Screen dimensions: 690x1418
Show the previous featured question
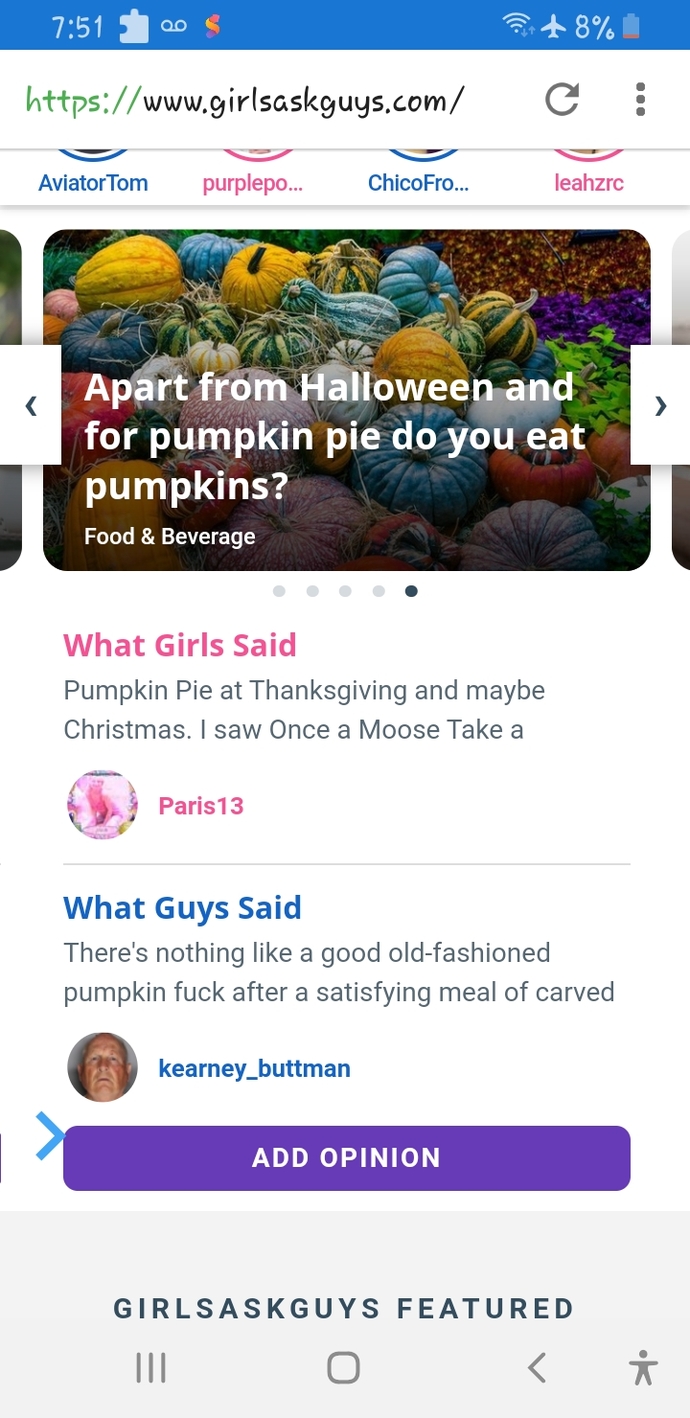(x=31, y=405)
